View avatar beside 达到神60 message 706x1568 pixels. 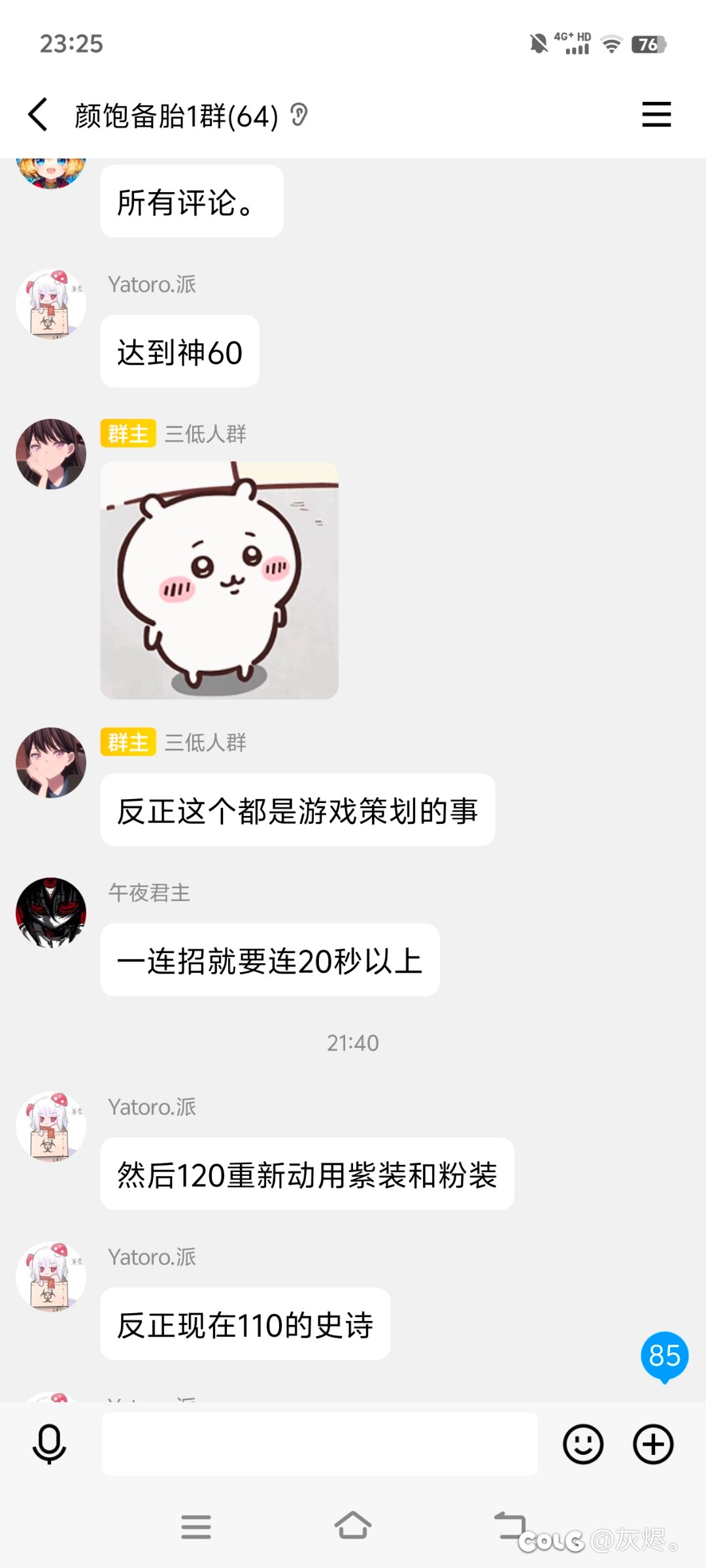tap(51, 304)
